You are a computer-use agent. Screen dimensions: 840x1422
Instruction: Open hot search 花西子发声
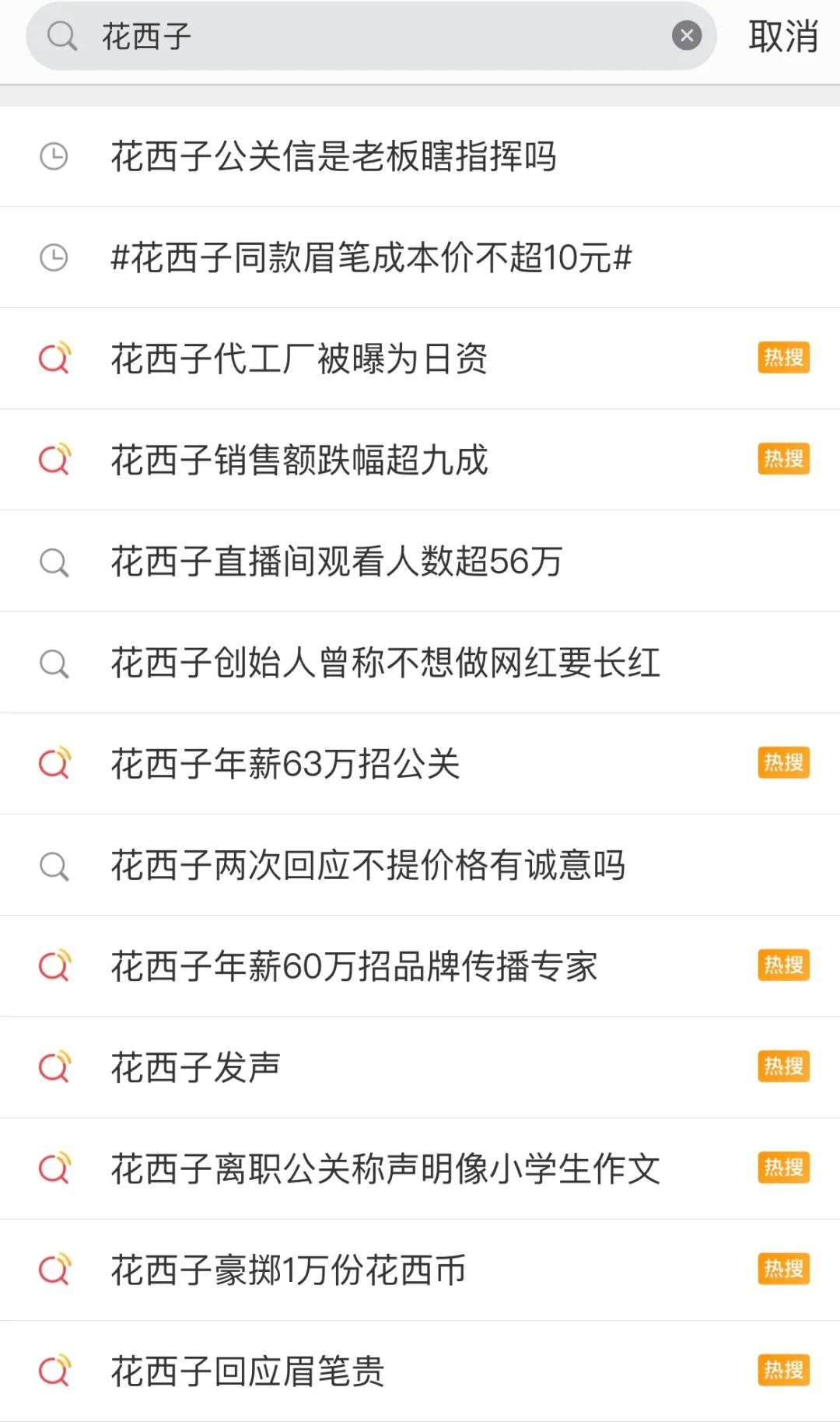coord(195,1067)
